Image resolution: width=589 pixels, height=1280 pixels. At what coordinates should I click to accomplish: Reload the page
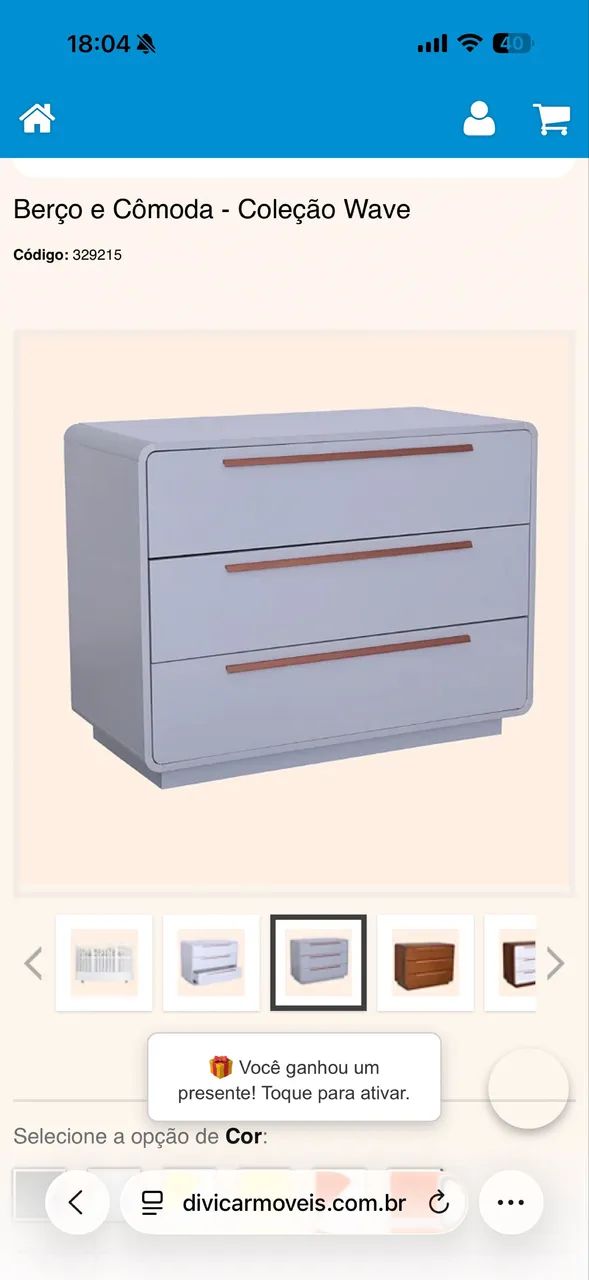(439, 1203)
